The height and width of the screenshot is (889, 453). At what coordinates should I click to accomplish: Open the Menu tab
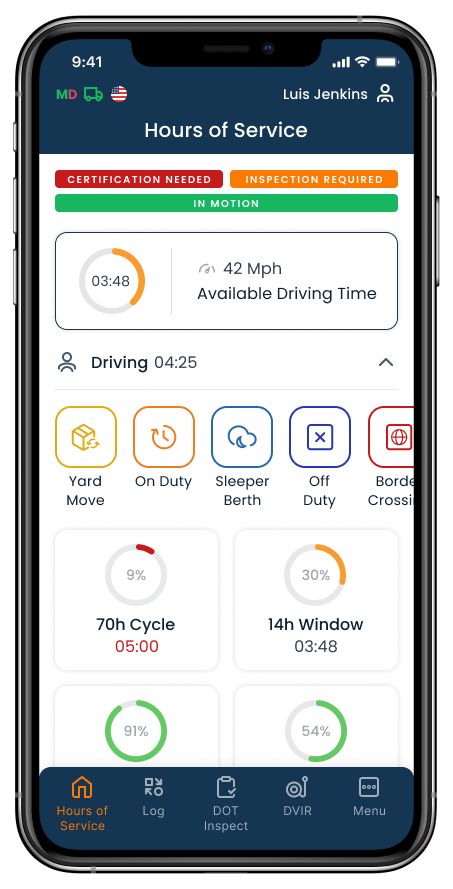point(369,797)
